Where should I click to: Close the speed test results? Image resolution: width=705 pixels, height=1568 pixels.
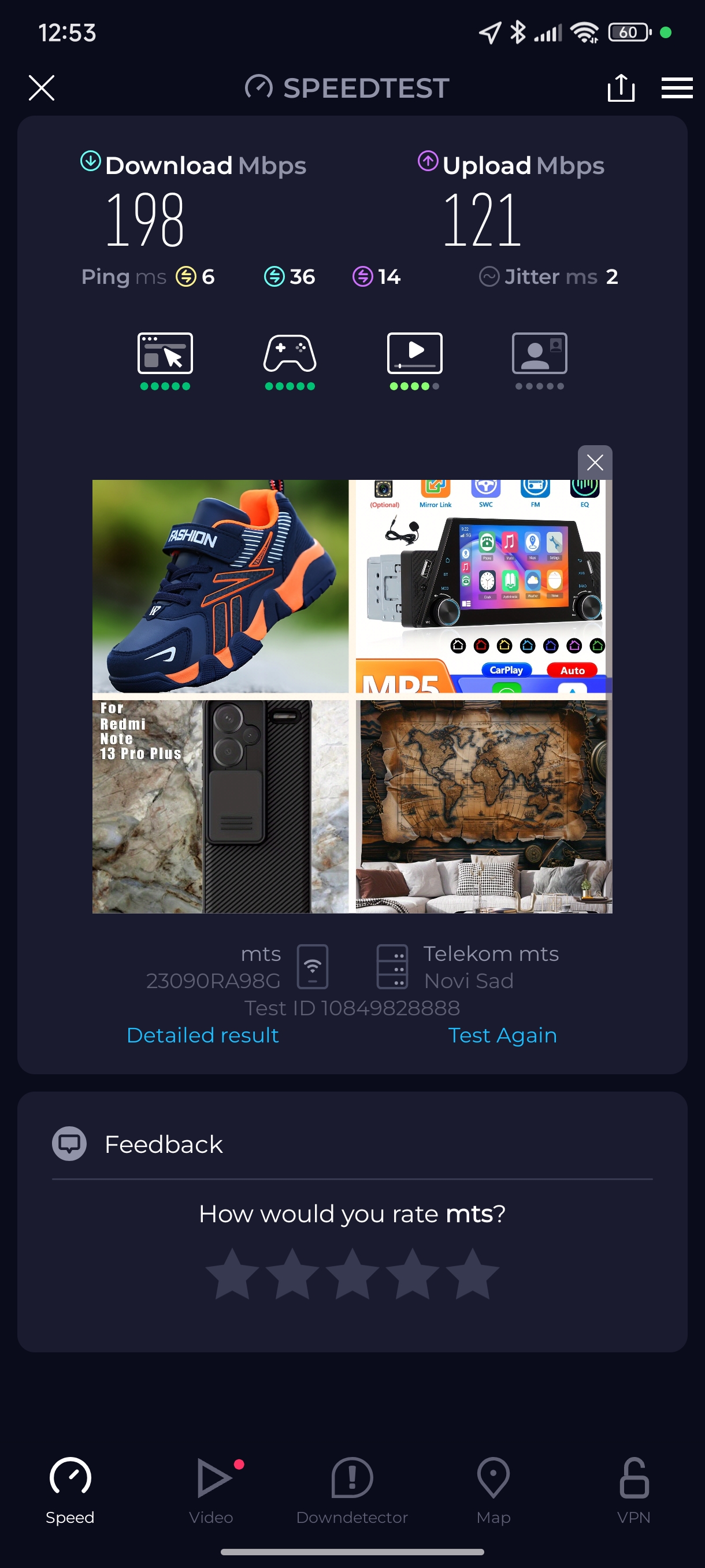click(x=42, y=88)
